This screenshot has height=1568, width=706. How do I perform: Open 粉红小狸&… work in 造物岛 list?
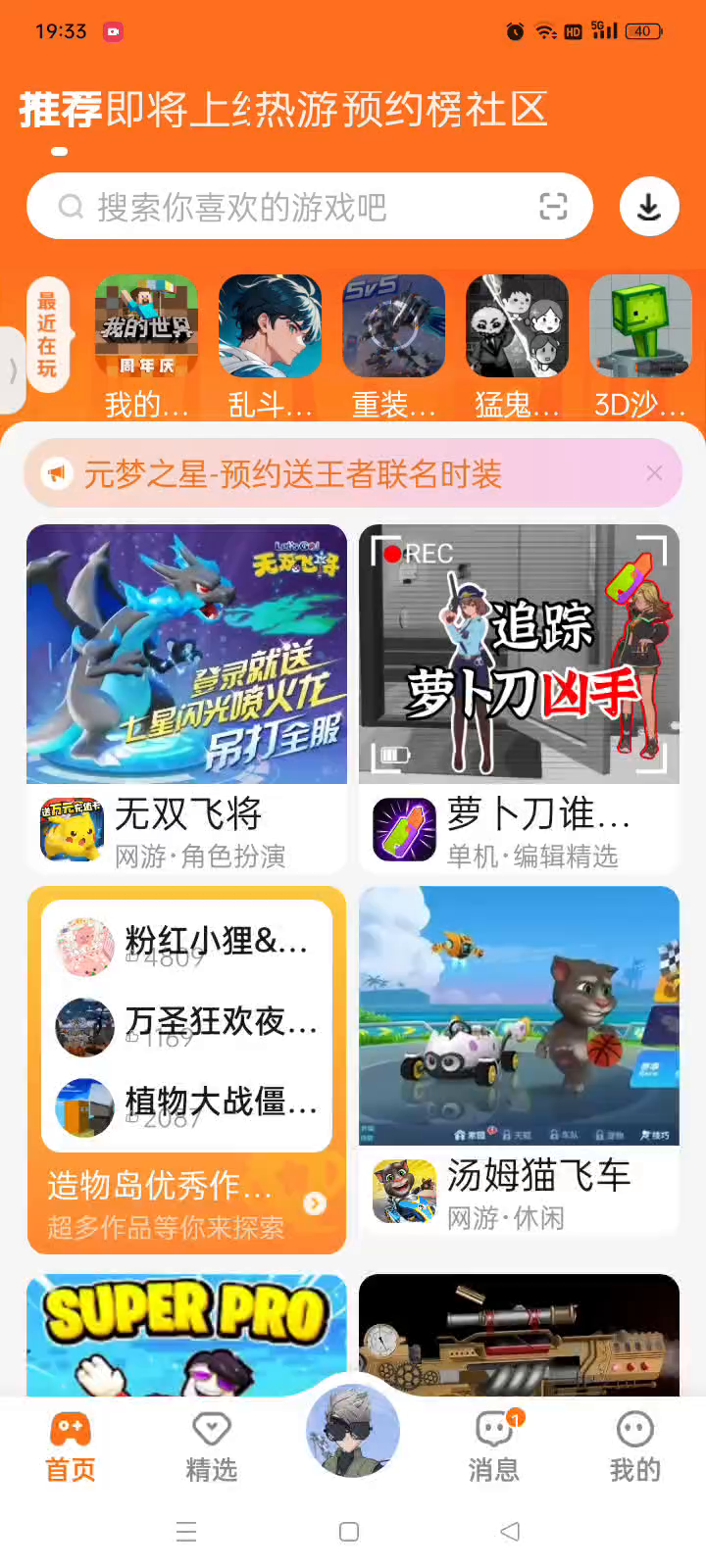(186, 946)
